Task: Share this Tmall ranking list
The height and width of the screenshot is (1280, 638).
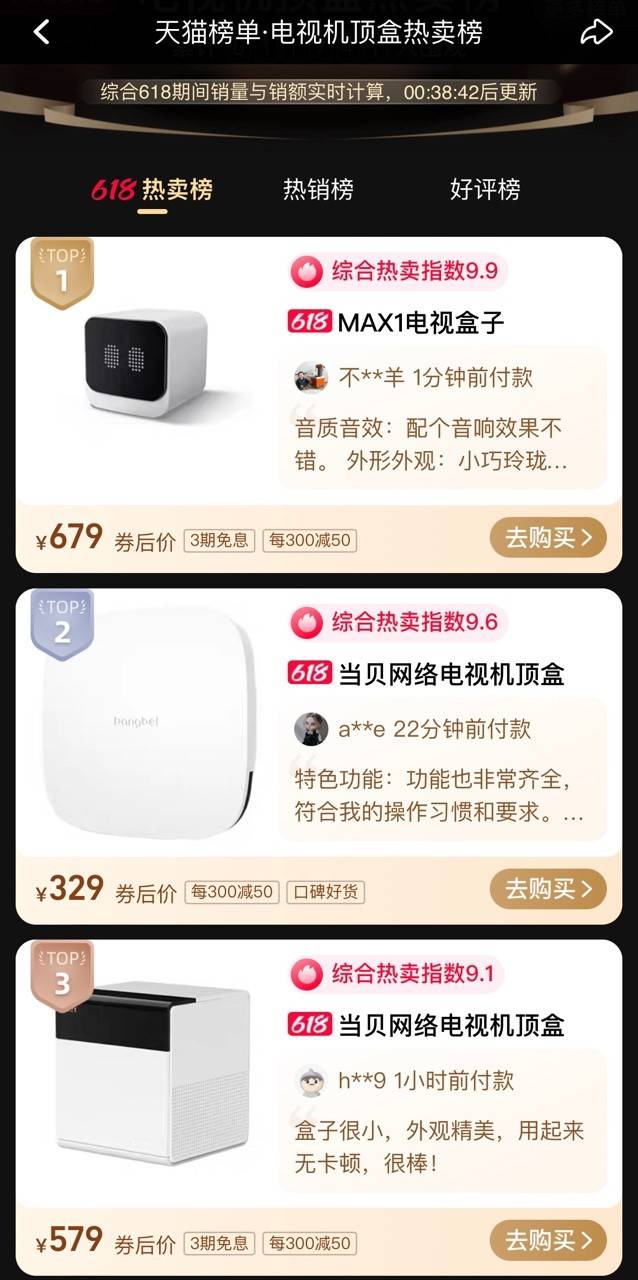Action: click(x=596, y=32)
